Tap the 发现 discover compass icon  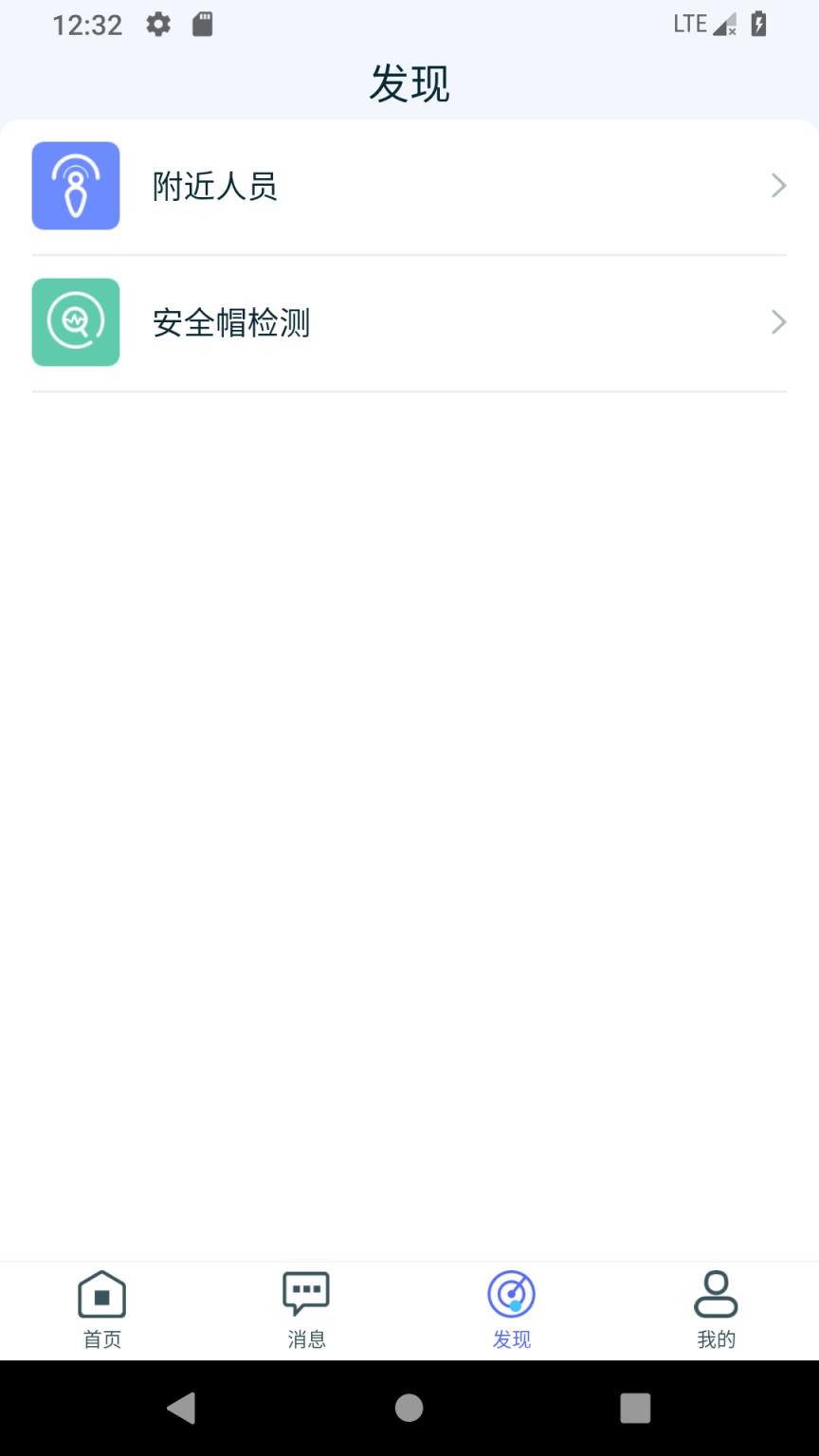[x=511, y=1293]
